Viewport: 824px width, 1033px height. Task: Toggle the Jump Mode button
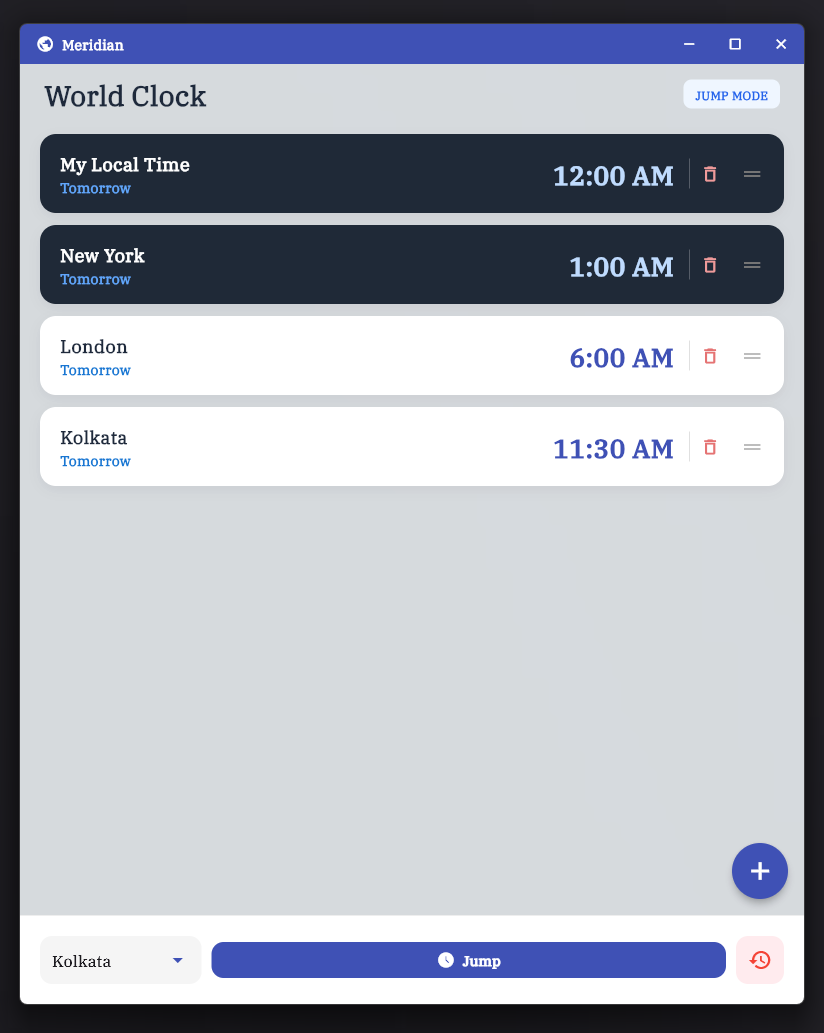[731, 95]
